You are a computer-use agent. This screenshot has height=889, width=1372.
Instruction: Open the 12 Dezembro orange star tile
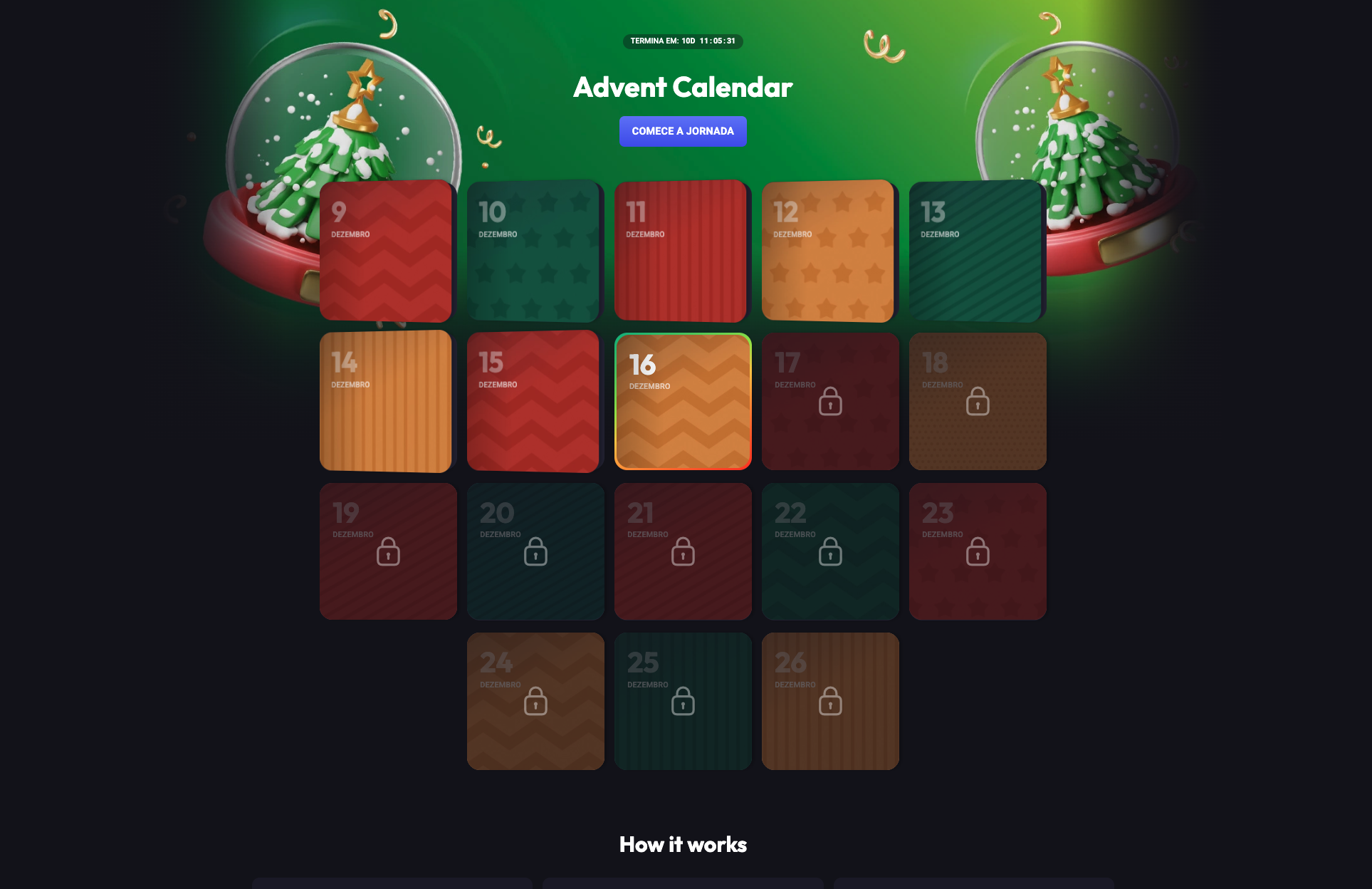[828, 251]
